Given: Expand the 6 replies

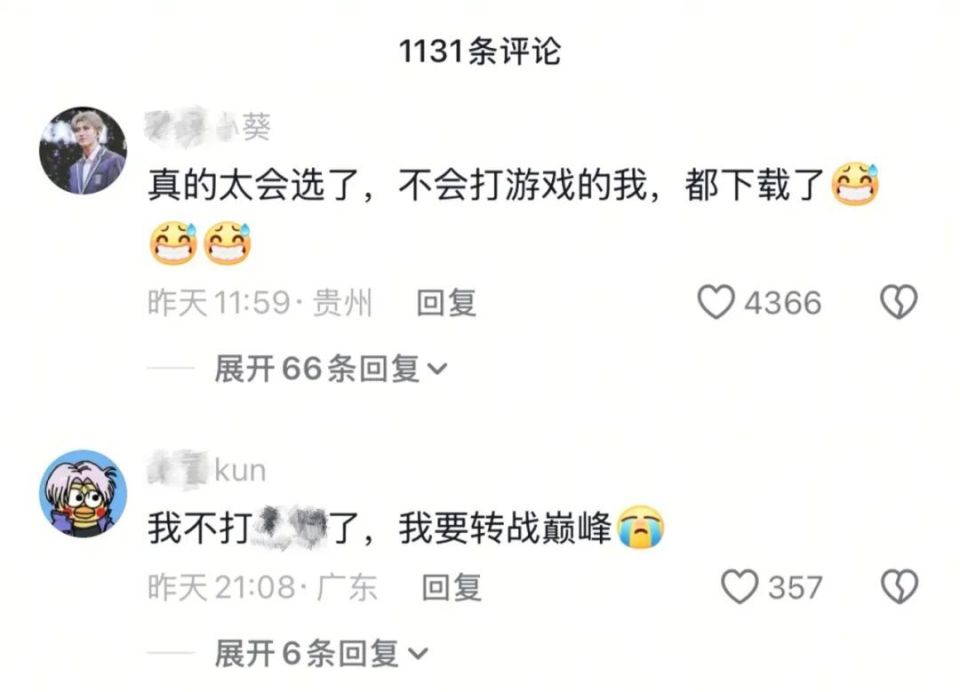Looking at the screenshot, I should [x=320, y=654].
